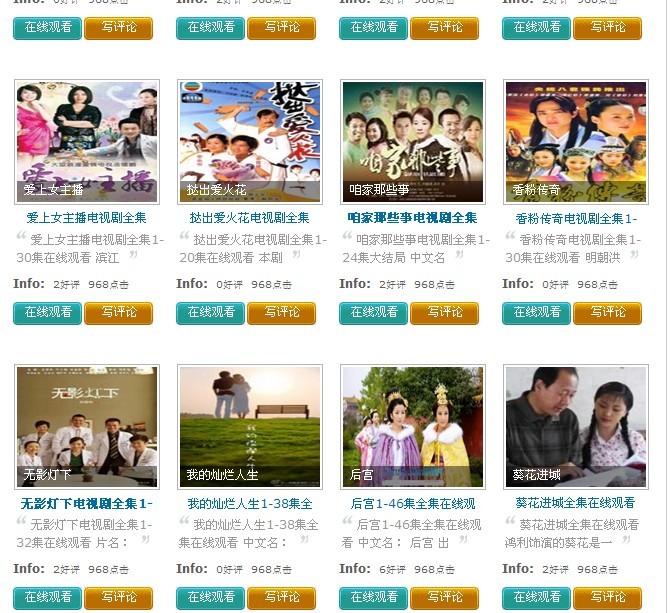Open the 咱家那些事 poster thumbnail
This screenshot has width=670, height=613.
pyautogui.click(x=413, y=142)
